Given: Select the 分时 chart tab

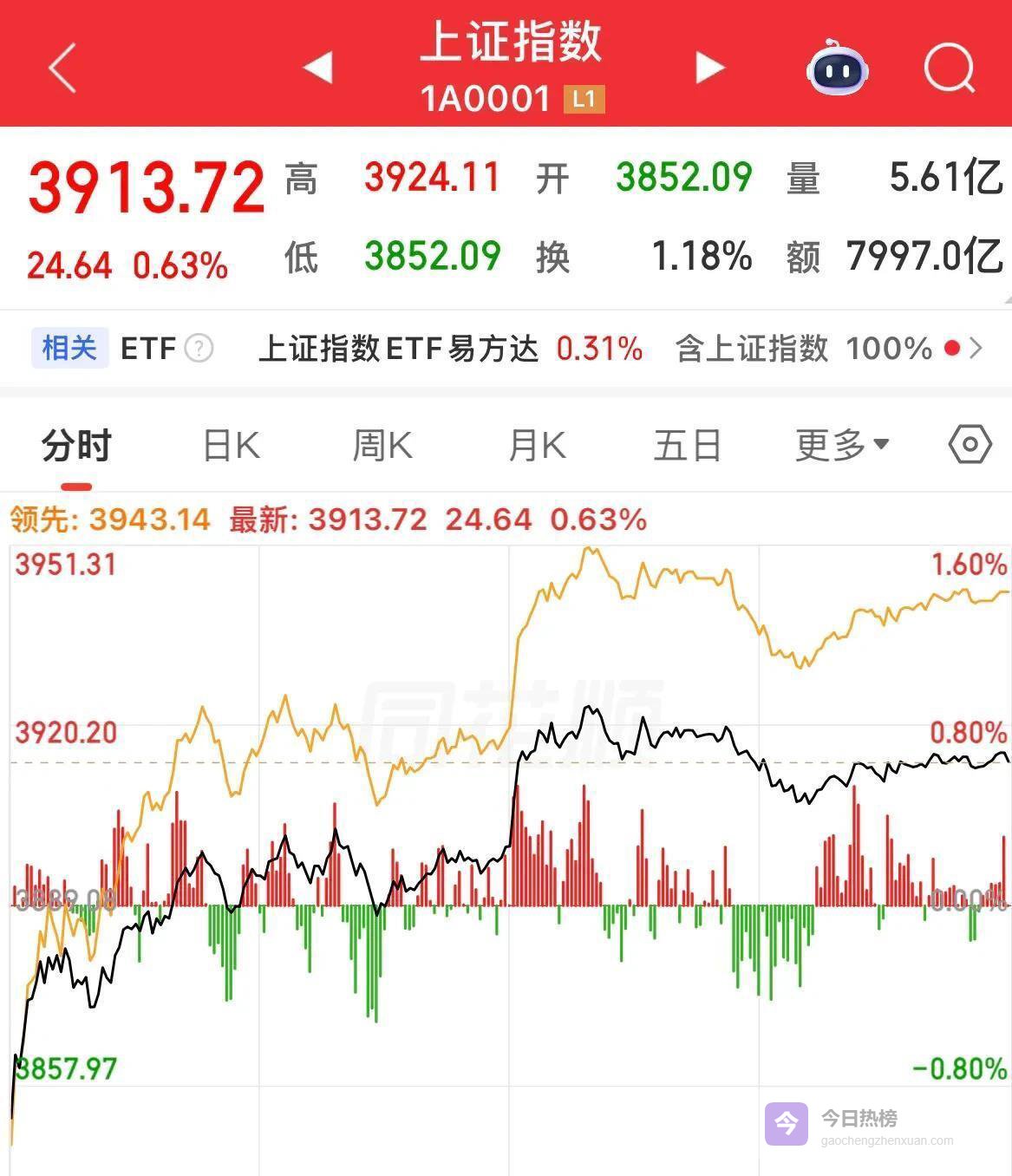Looking at the screenshot, I should 76,446.
